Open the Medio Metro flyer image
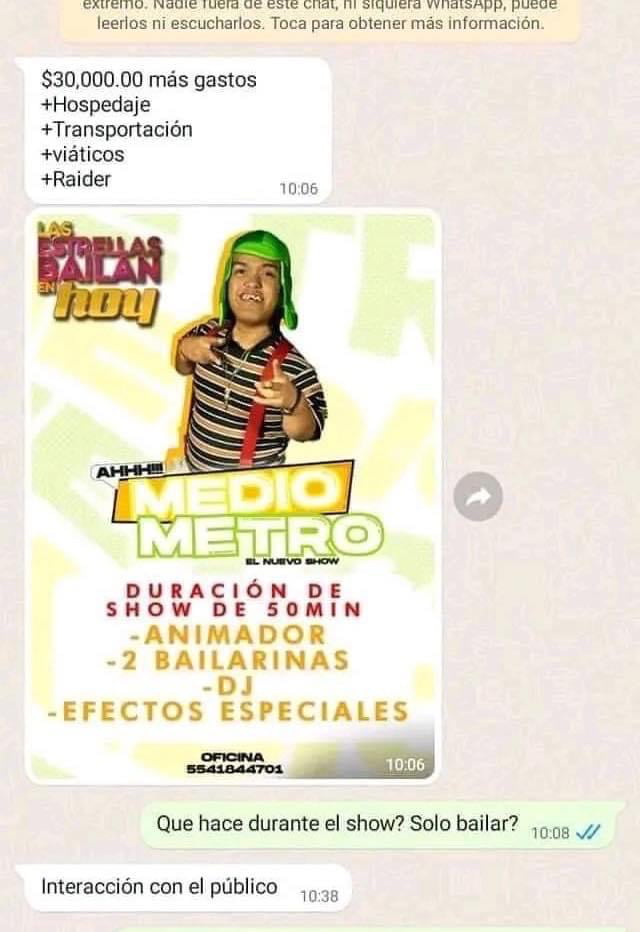 pyautogui.click(x=232, y=495)
